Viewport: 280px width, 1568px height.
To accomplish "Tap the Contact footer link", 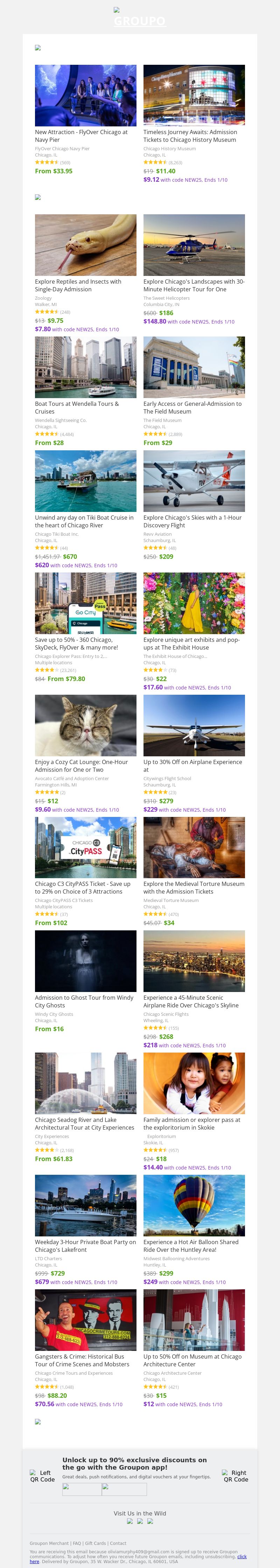I will point(118,1543).
